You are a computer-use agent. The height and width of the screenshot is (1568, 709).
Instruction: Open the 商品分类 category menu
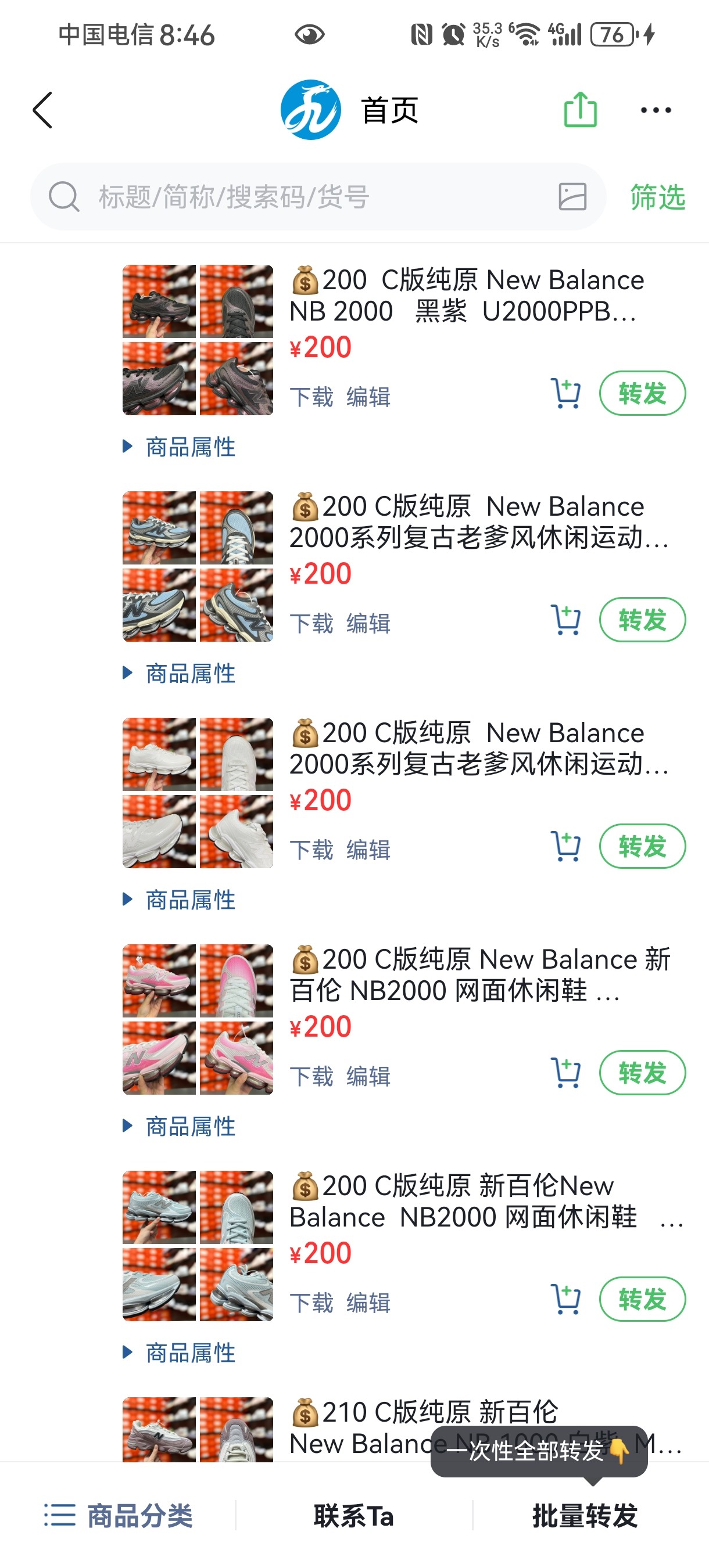pos(119,1516)
